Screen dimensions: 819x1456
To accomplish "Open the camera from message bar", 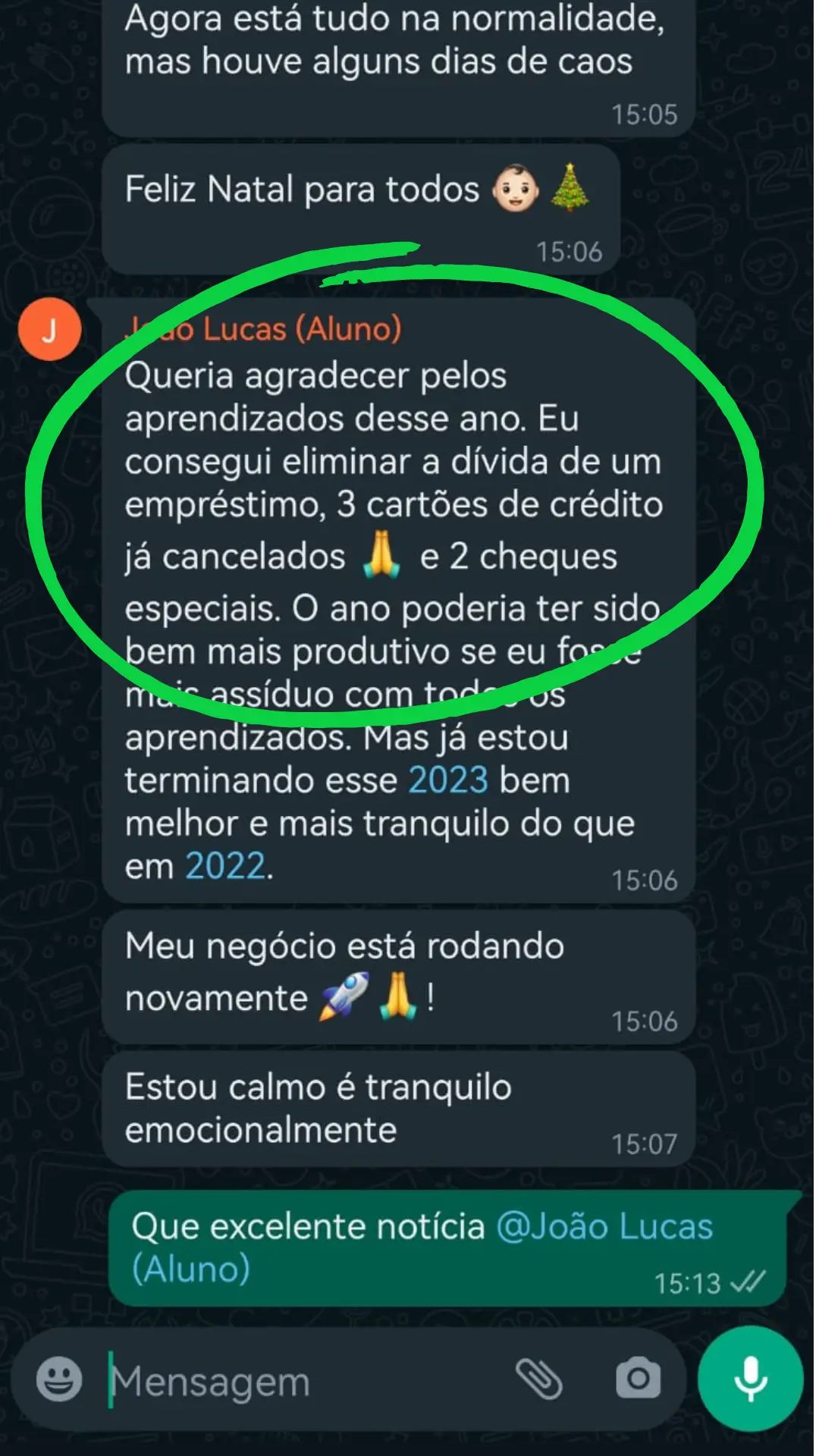I will 638,1378.
